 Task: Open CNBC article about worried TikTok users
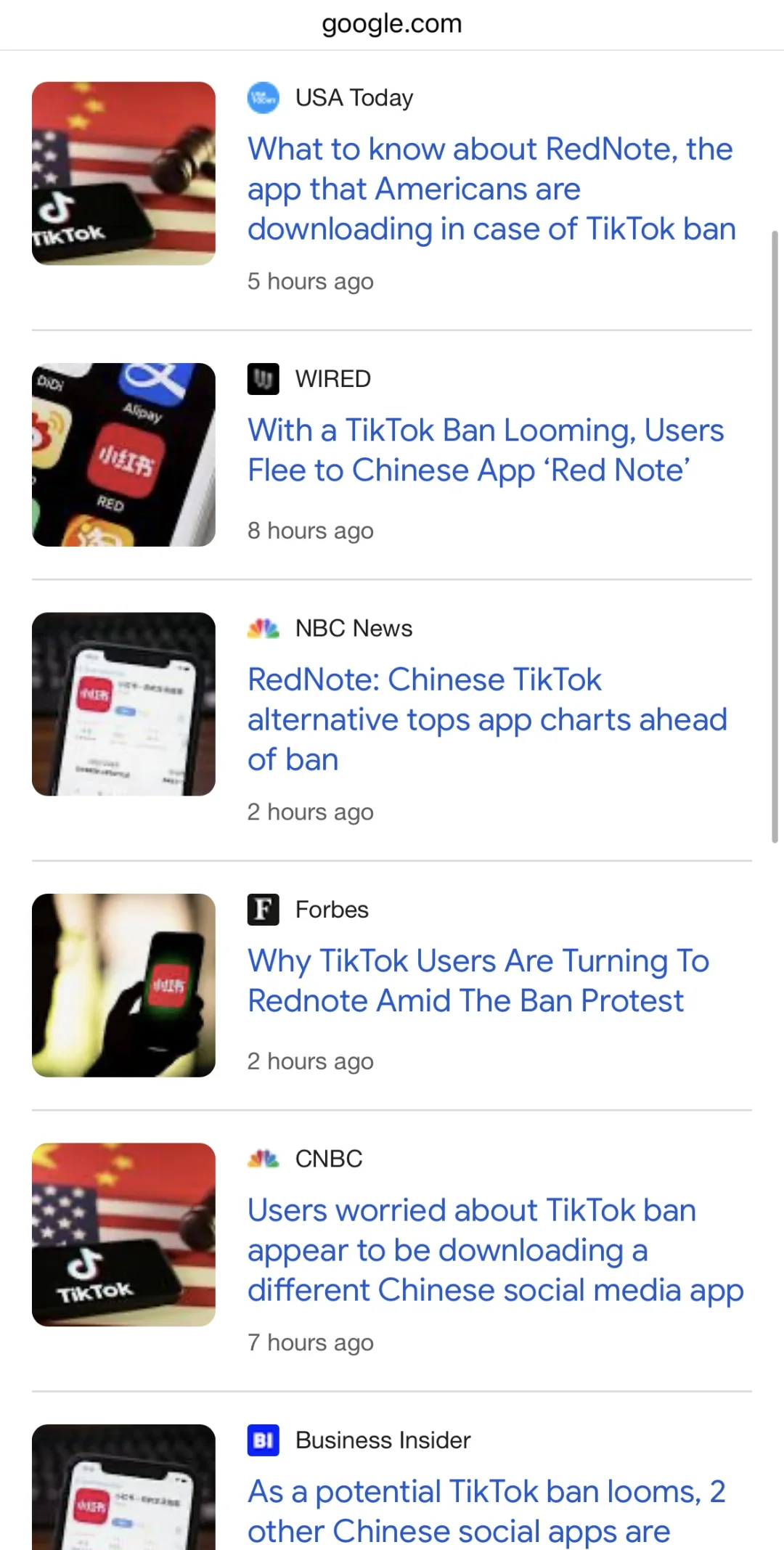495,1250
